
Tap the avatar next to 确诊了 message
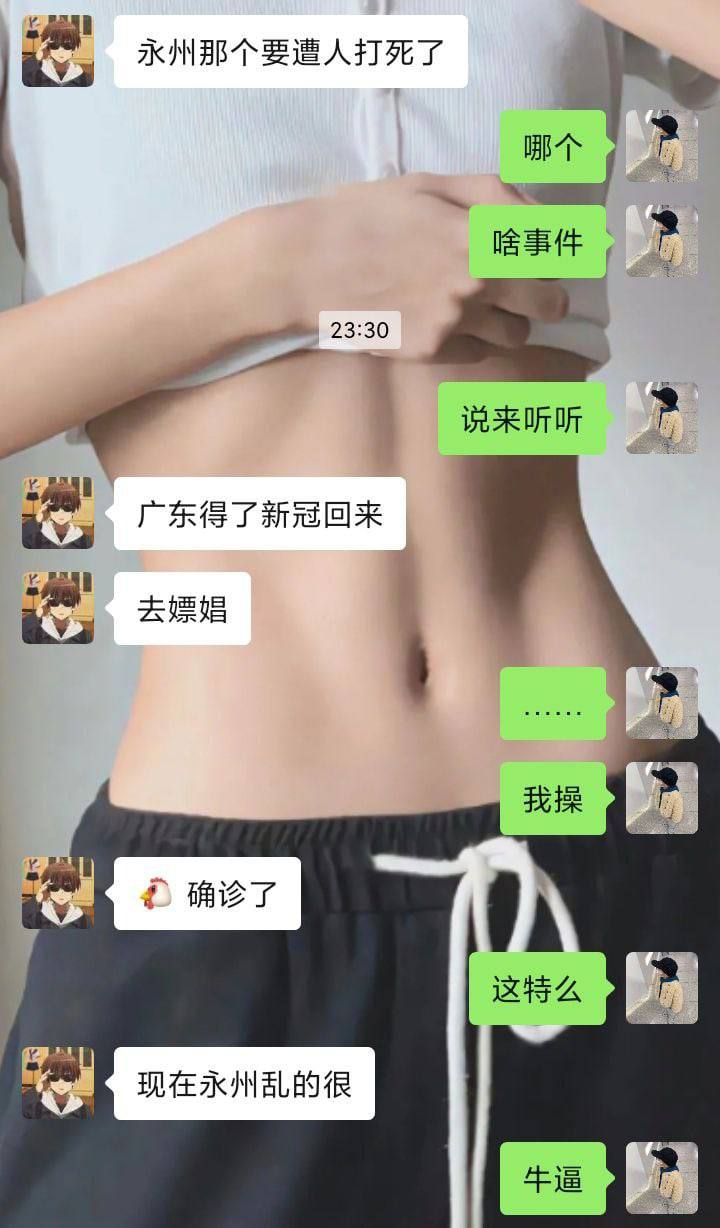click(57, 893)
